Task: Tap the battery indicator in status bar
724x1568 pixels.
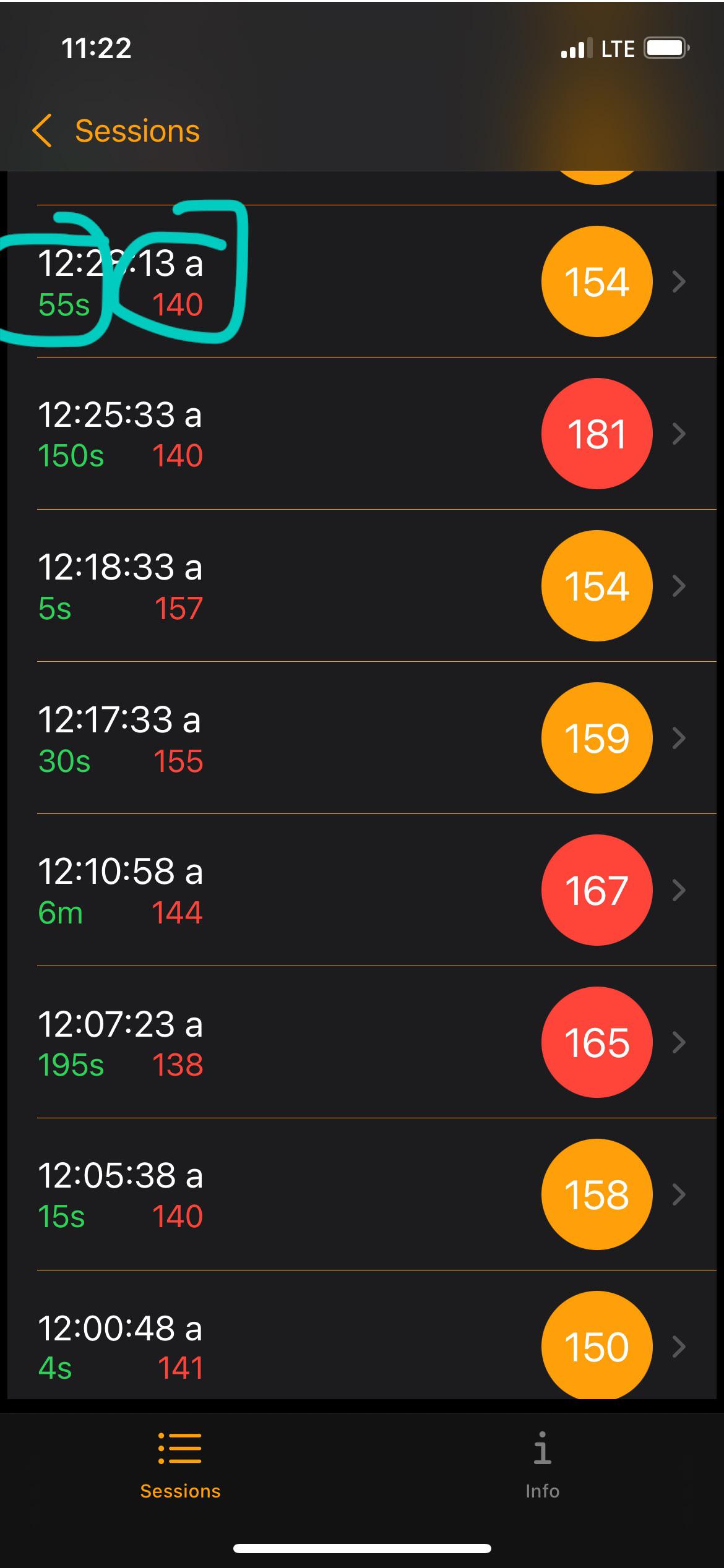Action: click(666, 48)
